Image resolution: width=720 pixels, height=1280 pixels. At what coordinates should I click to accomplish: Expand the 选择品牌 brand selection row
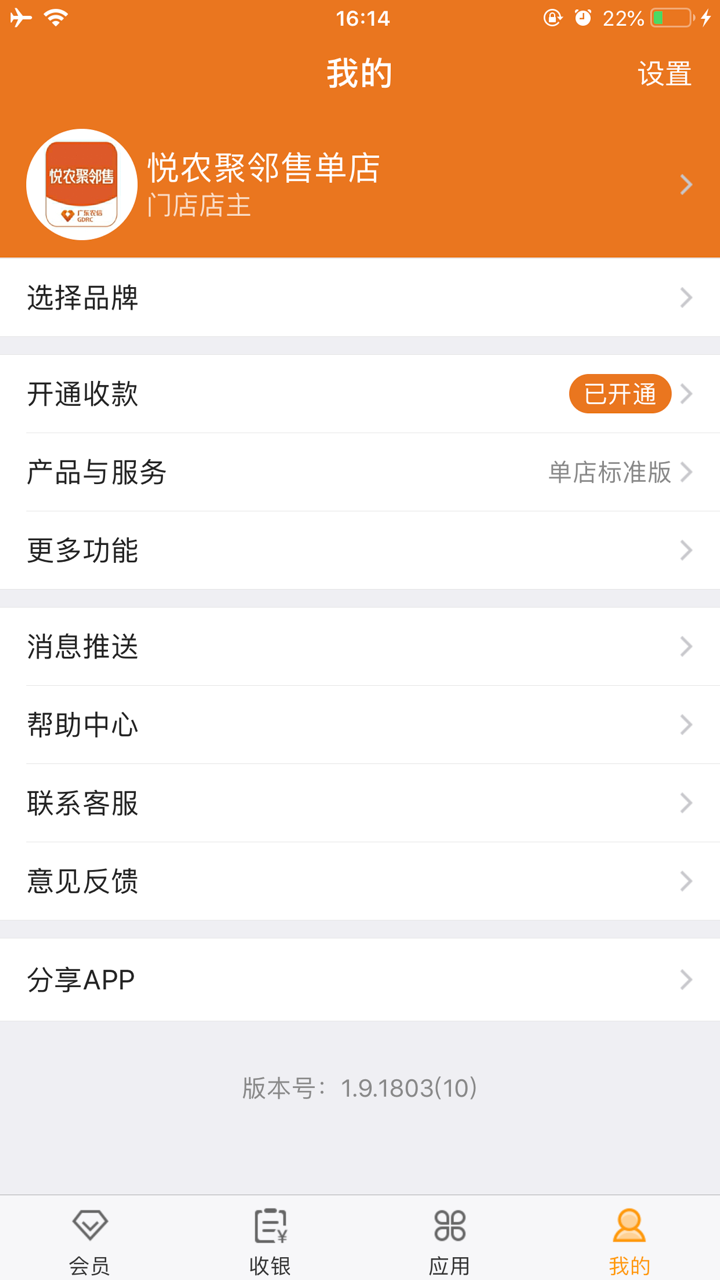coord(360,297)
